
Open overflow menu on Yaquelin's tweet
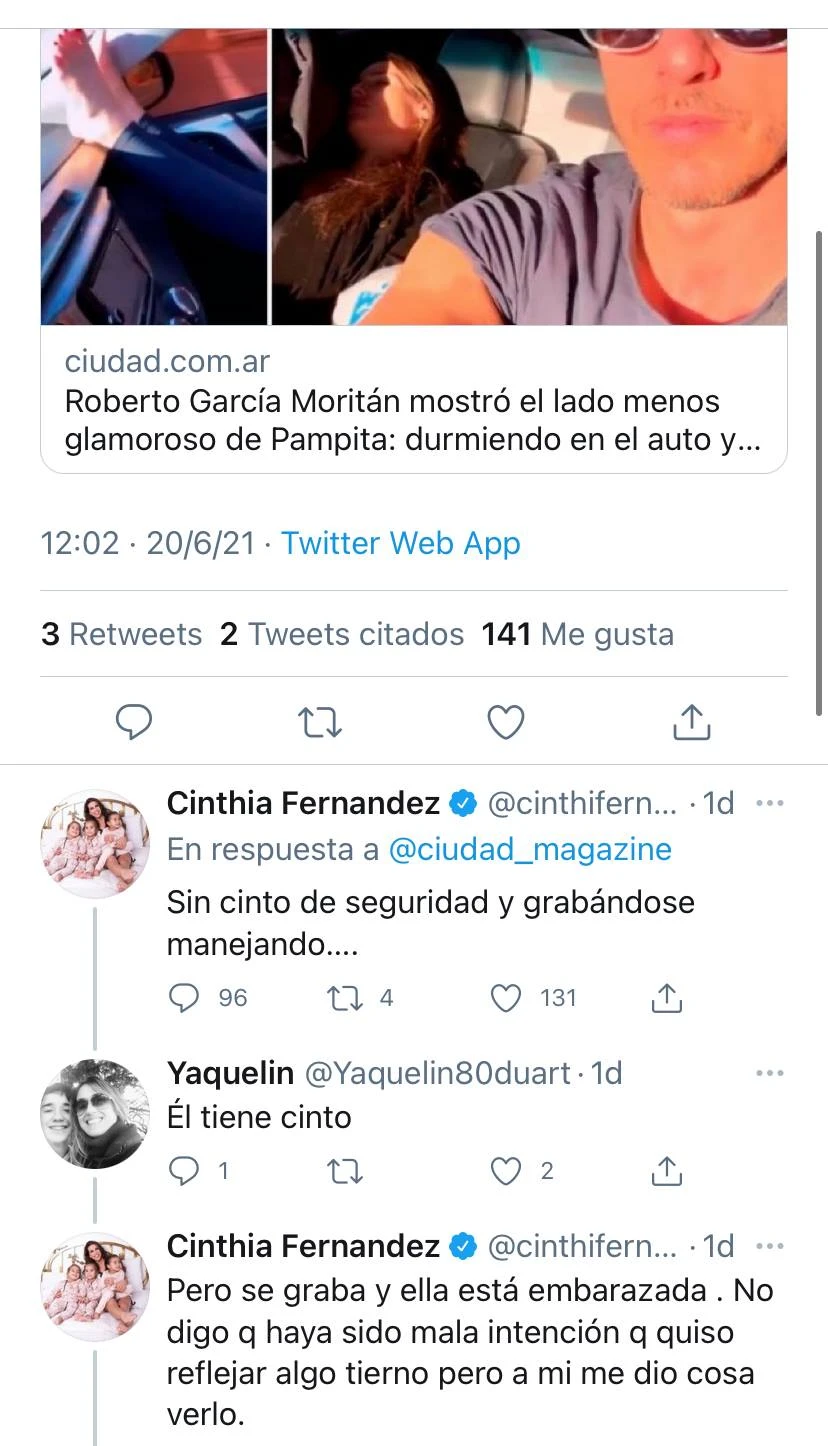769,1073
